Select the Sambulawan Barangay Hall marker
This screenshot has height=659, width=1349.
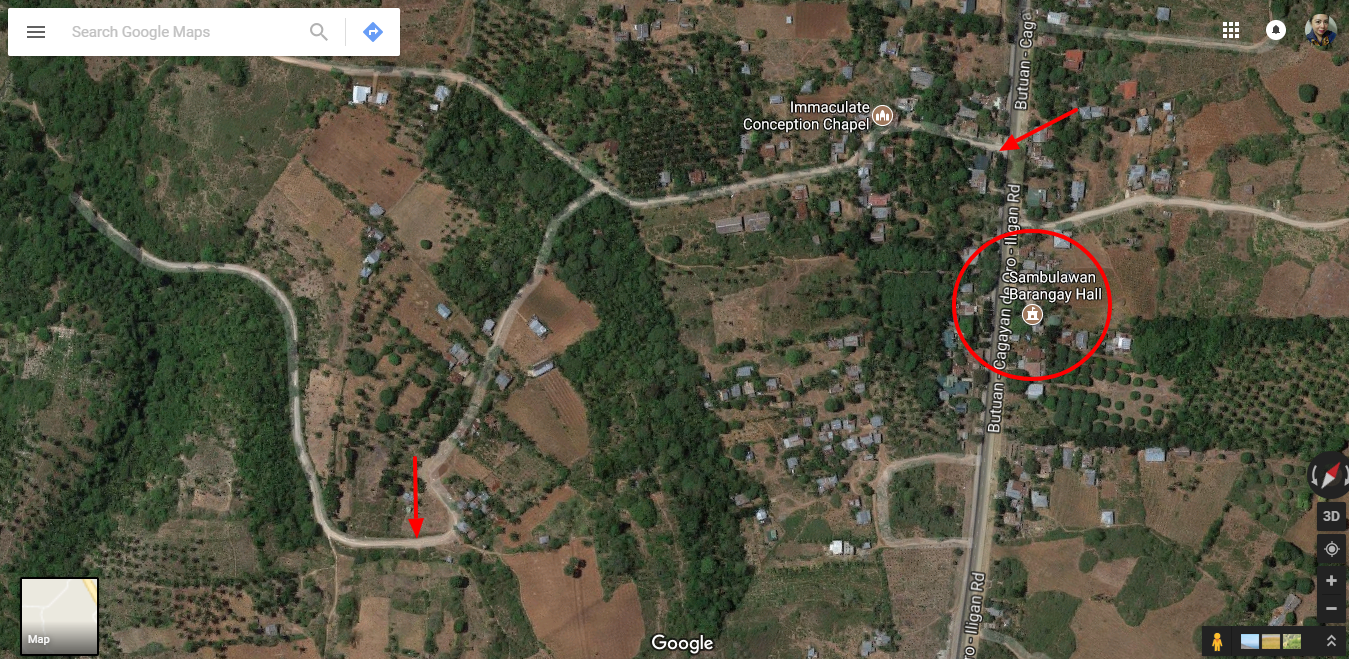(1032, 315)
